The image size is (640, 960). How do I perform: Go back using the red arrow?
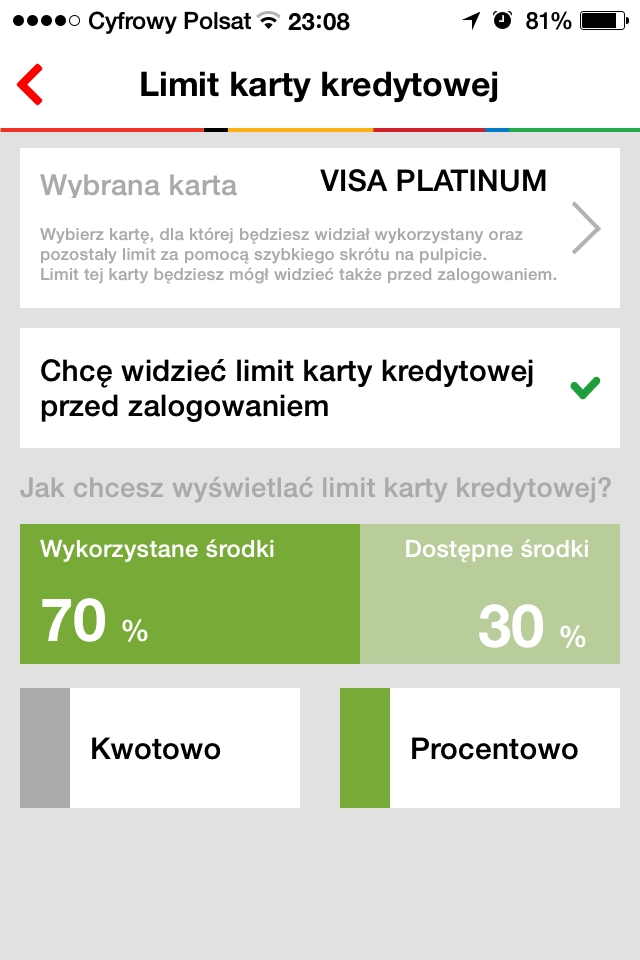[x=31, y=85]
